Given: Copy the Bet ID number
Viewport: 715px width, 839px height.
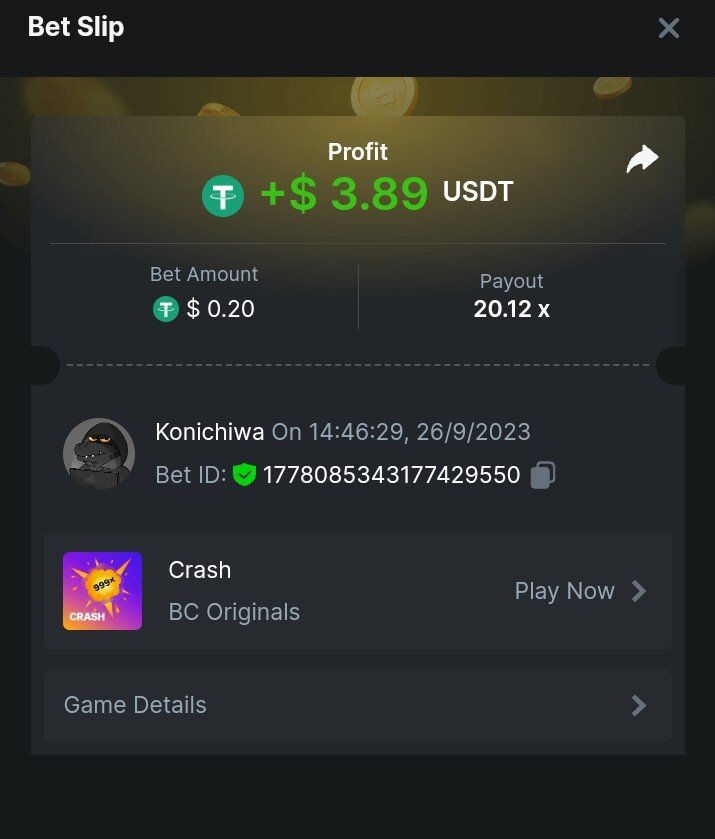Looking at the screenshot, I should coord(543,475).
